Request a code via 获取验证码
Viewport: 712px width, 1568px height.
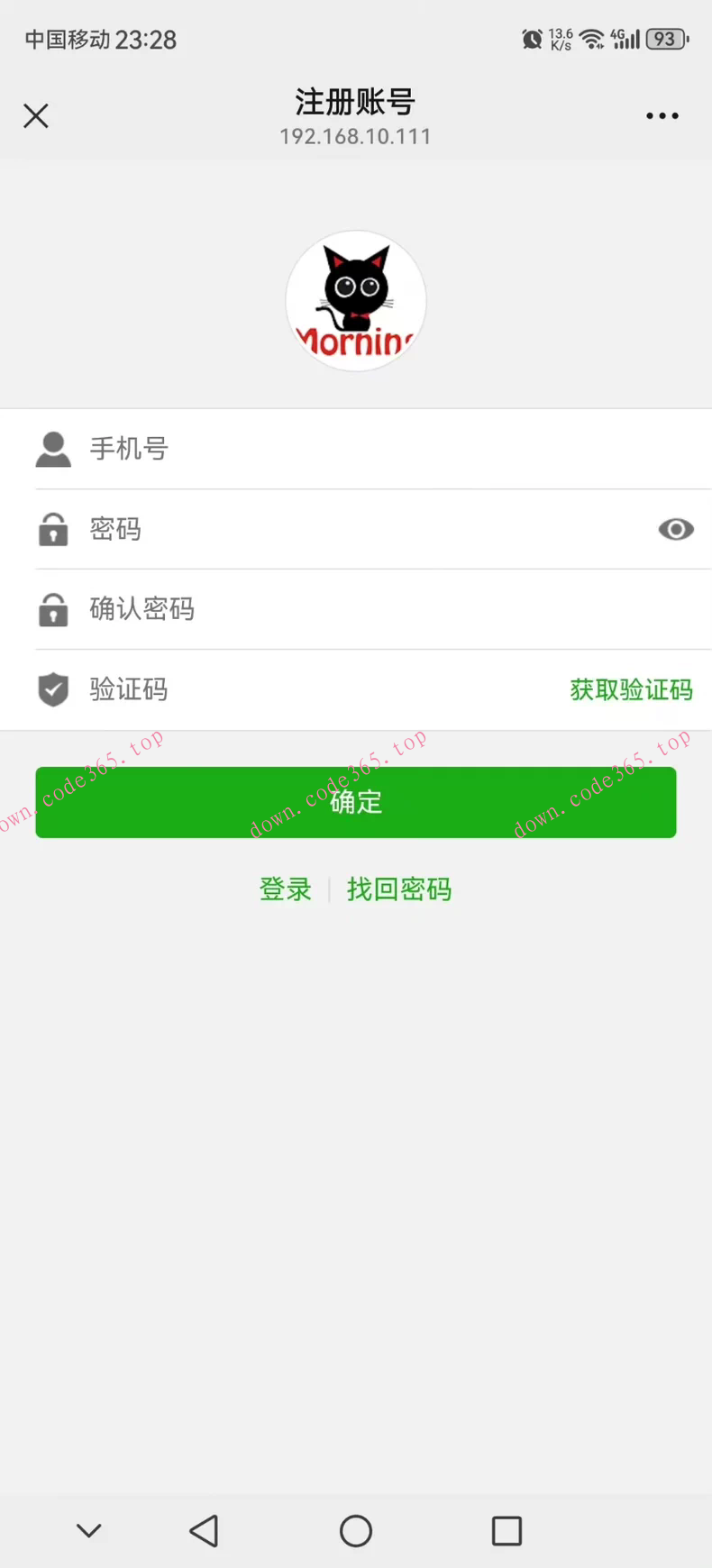pos(630,689)
